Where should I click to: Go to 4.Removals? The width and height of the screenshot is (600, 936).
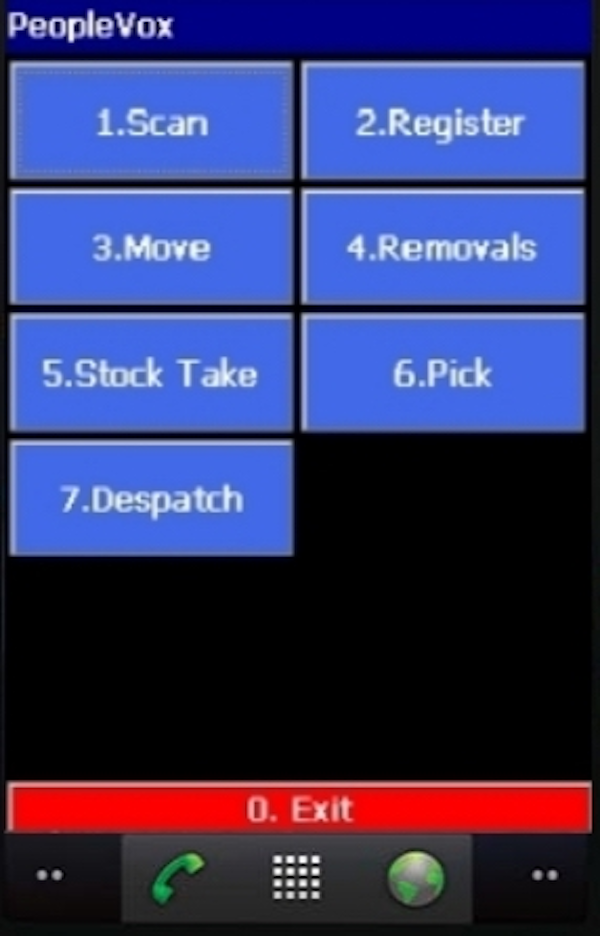coord(442,247)
